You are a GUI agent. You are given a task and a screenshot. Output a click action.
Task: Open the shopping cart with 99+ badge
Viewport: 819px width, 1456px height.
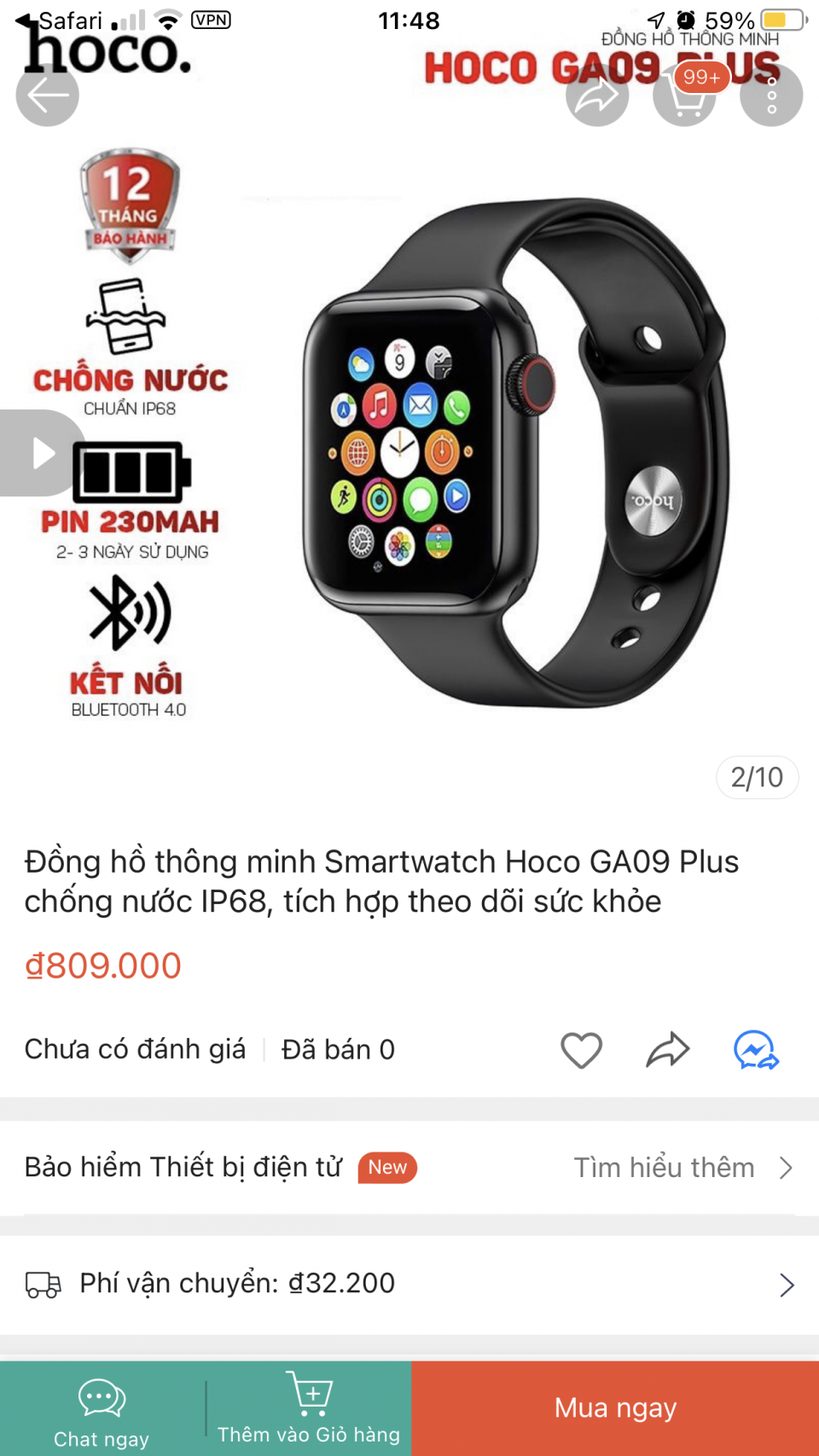[684, 96]
